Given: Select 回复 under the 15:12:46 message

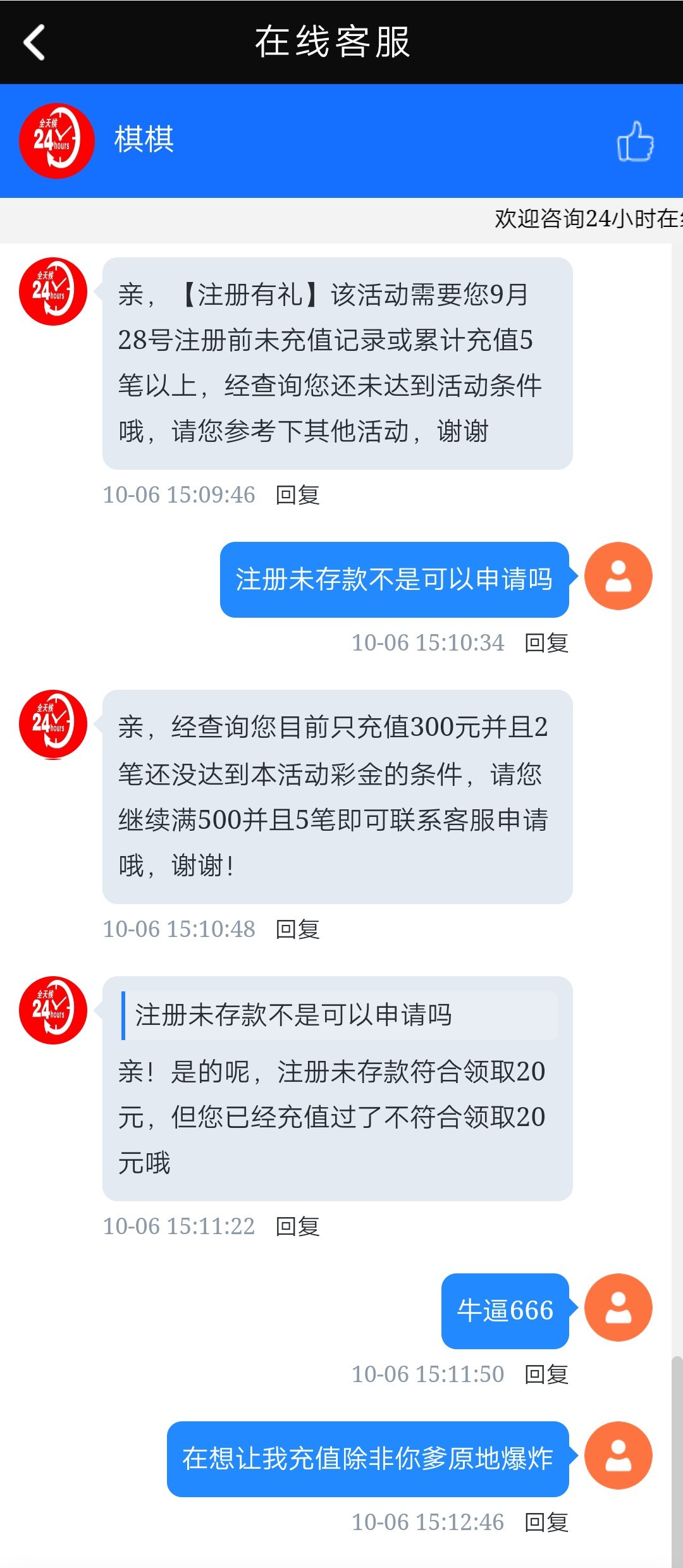Looking at the screenshot, I should 546,1522.
